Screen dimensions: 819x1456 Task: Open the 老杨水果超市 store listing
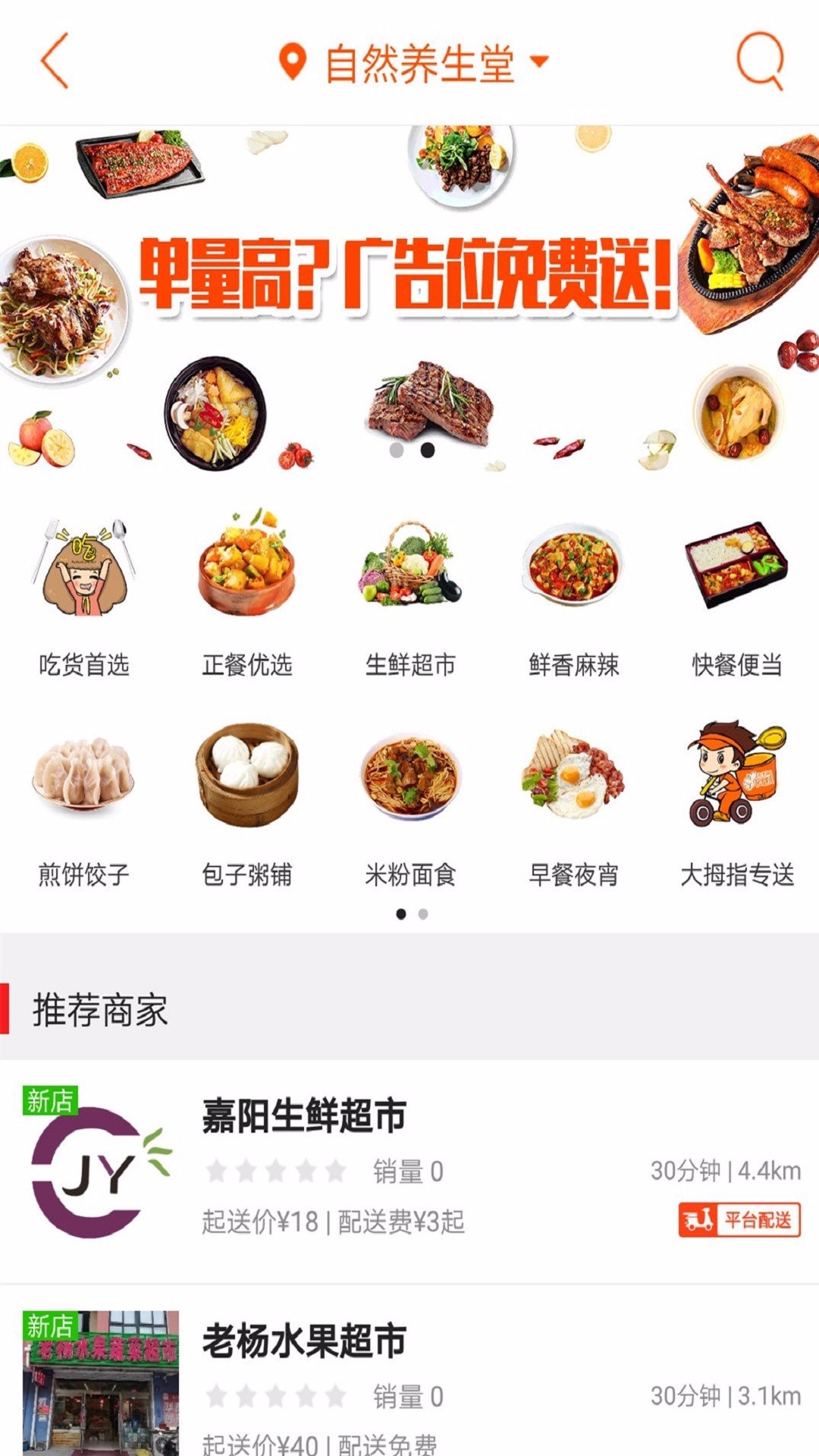409,1380
